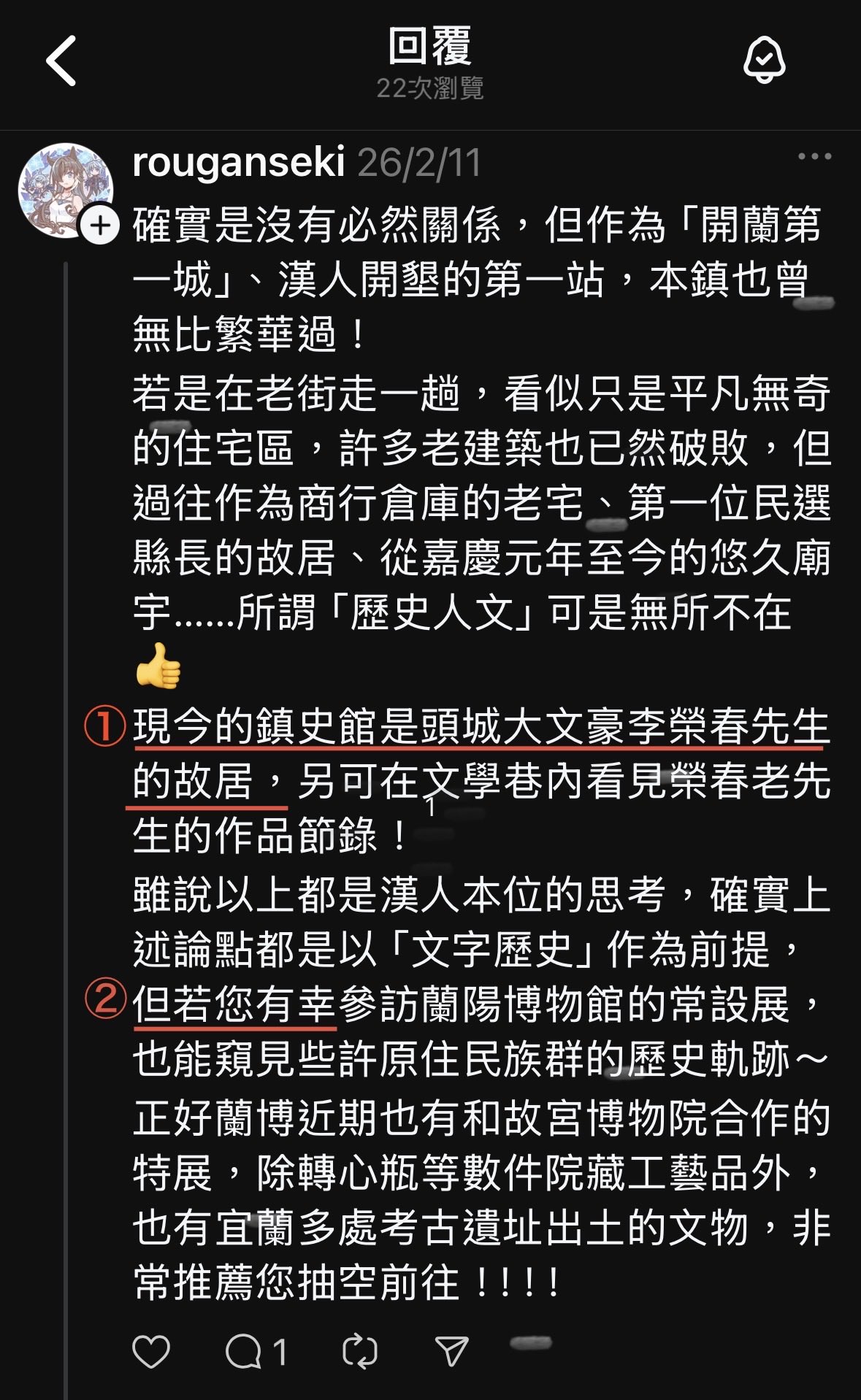
Task: Open the rouganseki username link
Action: pyautogui.click(x=238, y=162)
